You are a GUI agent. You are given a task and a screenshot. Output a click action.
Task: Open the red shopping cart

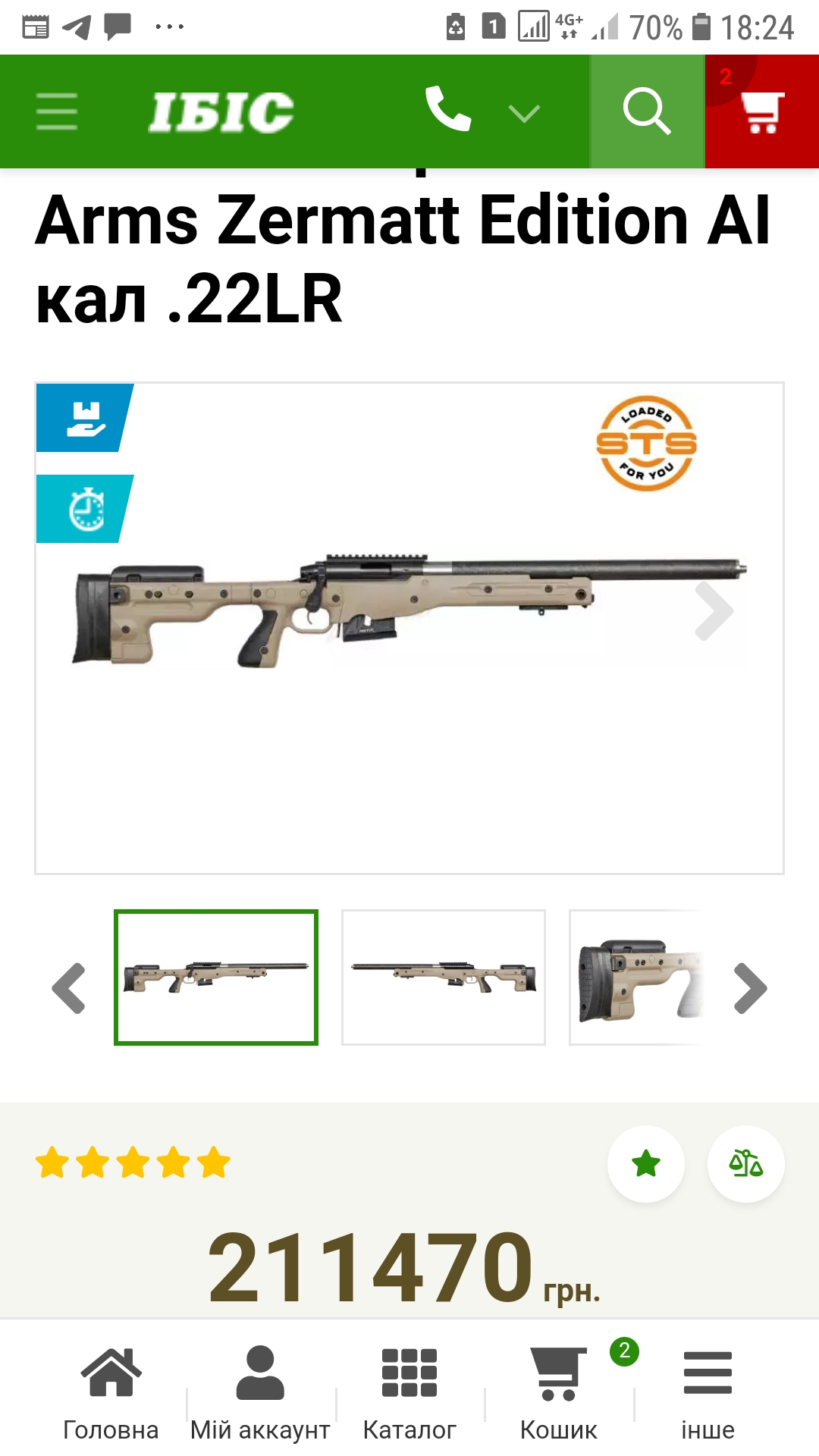[761, 112]
